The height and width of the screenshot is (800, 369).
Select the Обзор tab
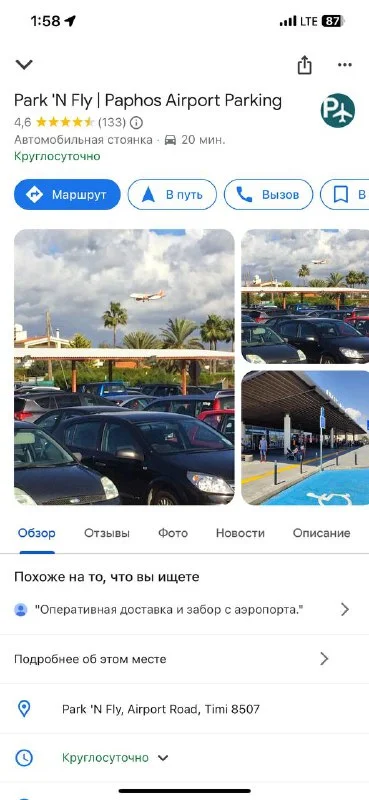(37, 533)
